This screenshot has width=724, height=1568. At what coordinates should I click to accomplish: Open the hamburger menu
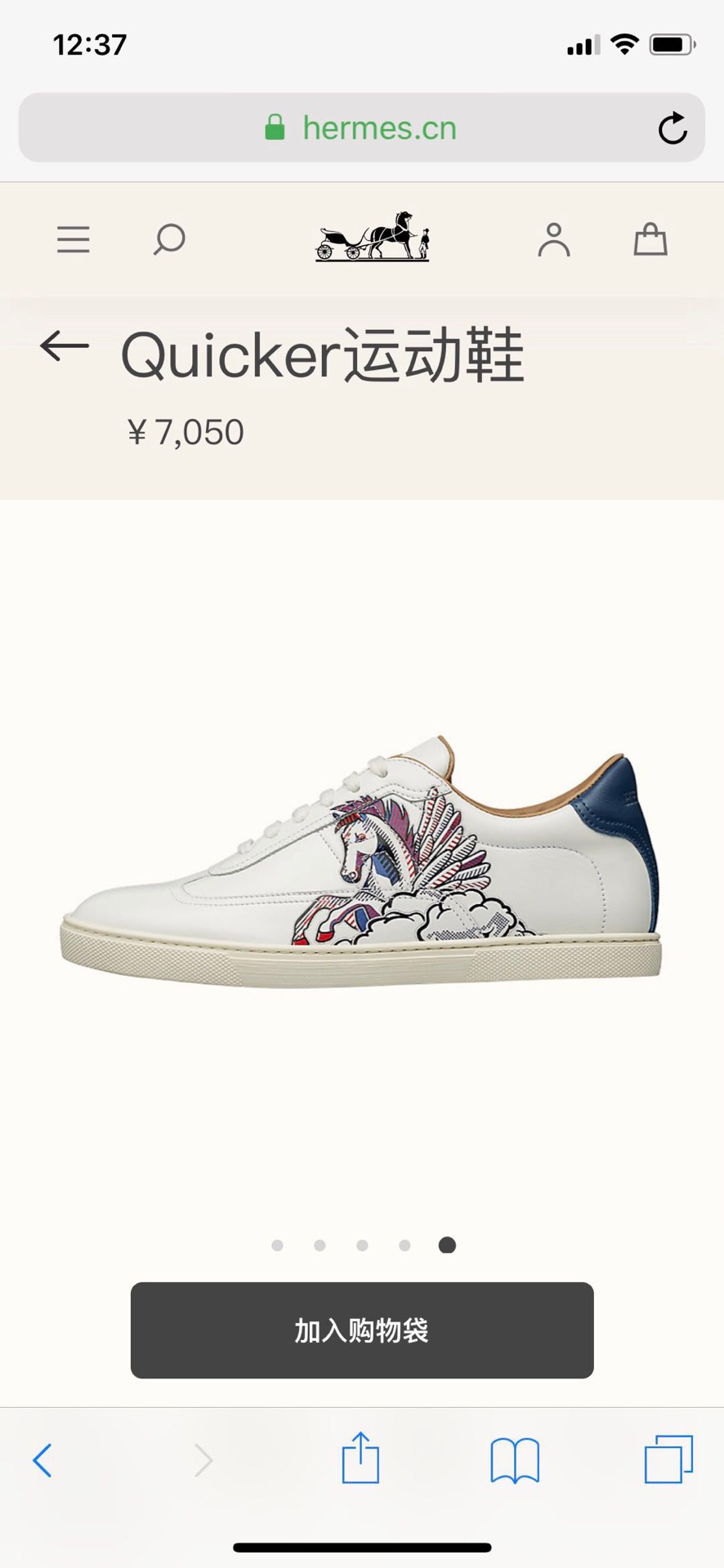[x=74, y=240]
